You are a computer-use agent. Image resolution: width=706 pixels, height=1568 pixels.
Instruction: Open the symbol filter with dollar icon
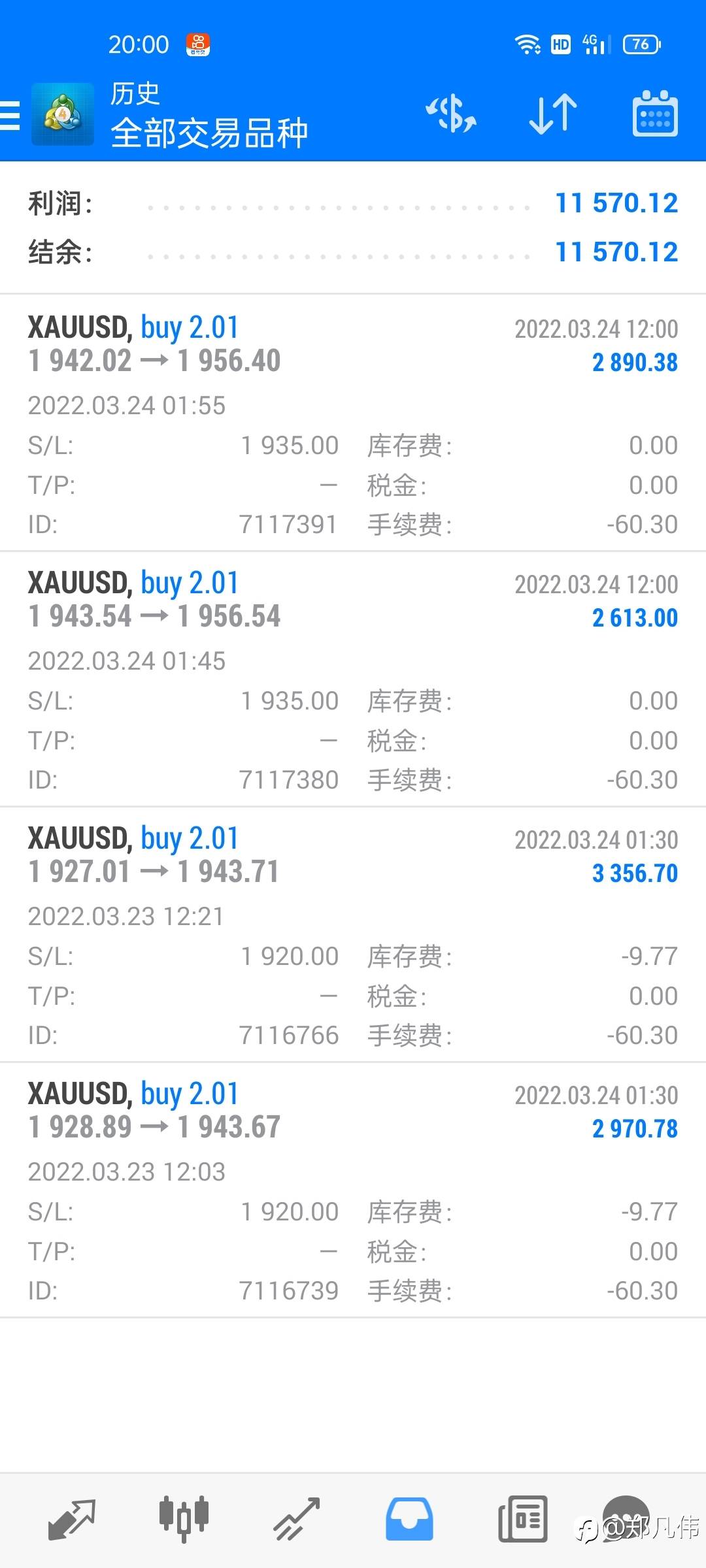click(451, 114)
